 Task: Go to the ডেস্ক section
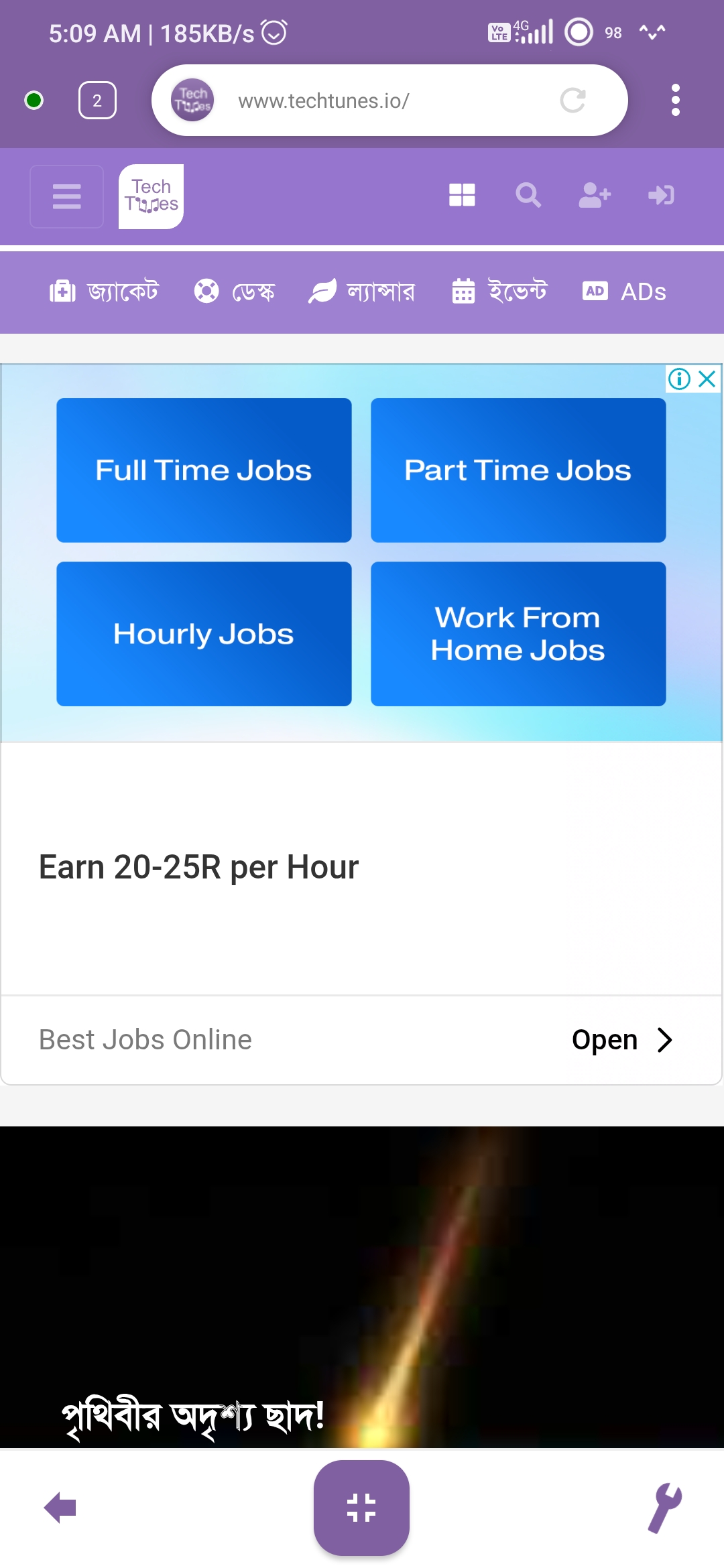click(235, 291)
